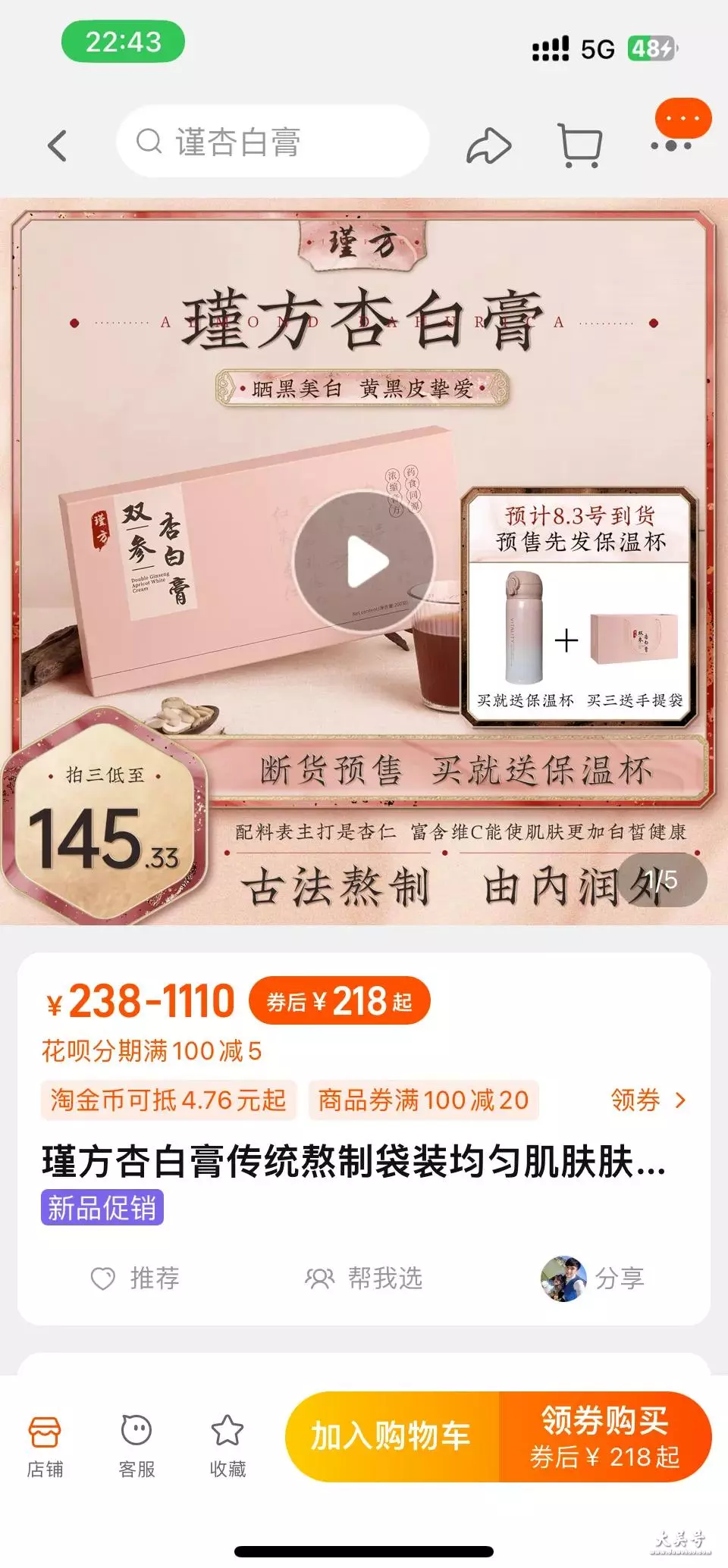
Task: Contact 客服 customer service
Action: click(136, 1448)
